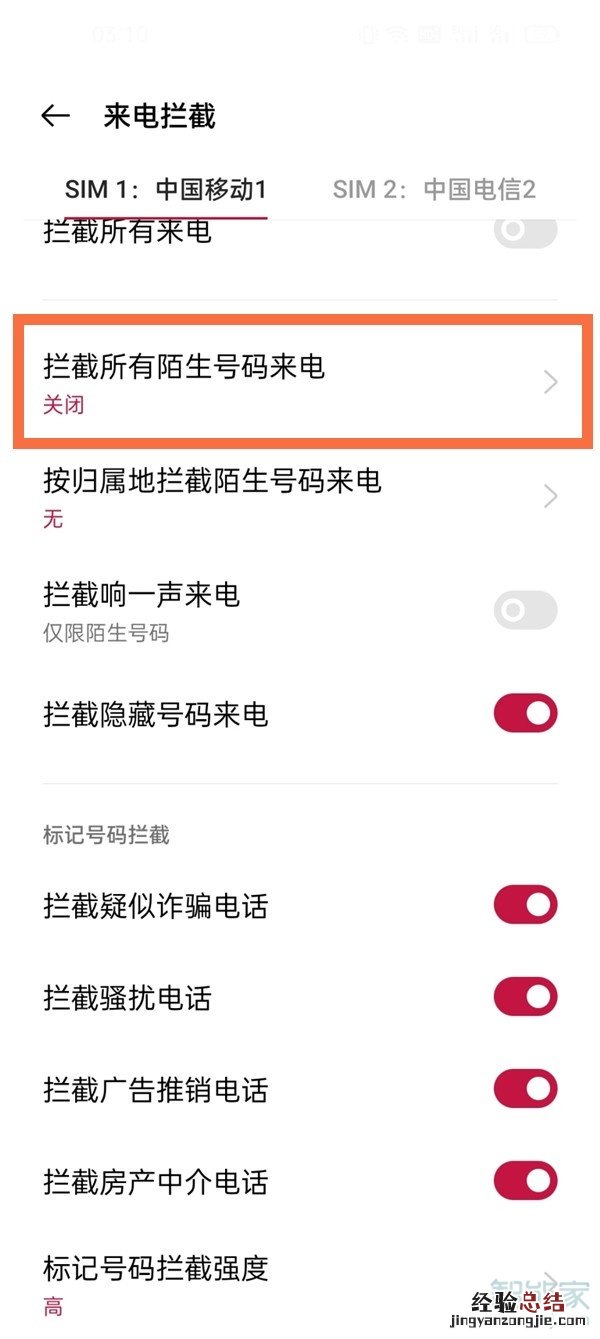This screenshot has width=600, height=1339.
Task: Turn off 拦截疑似诈骗电话
Action: pyautogui.click(x=525, y=906)
